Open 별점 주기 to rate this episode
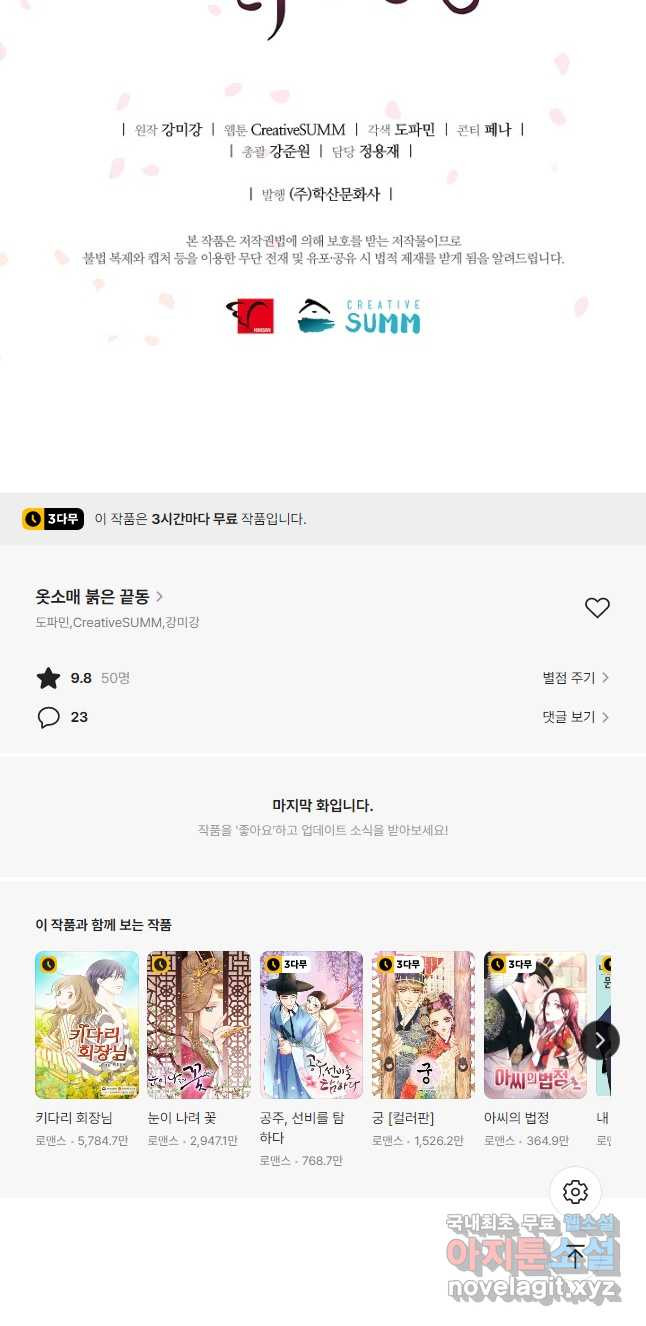The height and width of the screenshot is (1326, 646). click(575, 678)
